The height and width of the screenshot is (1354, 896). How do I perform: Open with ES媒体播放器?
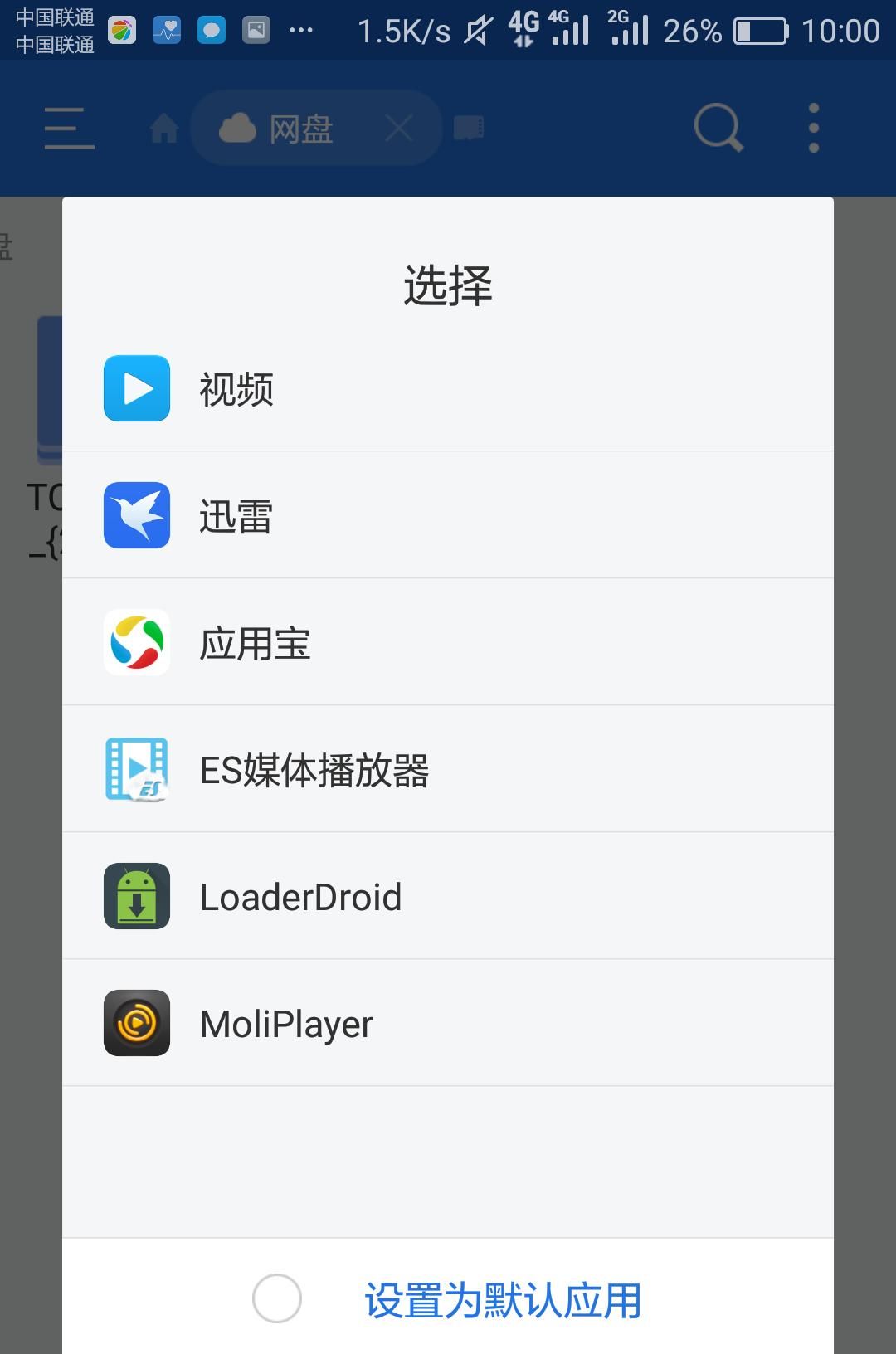pyautogui.click(x=315, y=769)
